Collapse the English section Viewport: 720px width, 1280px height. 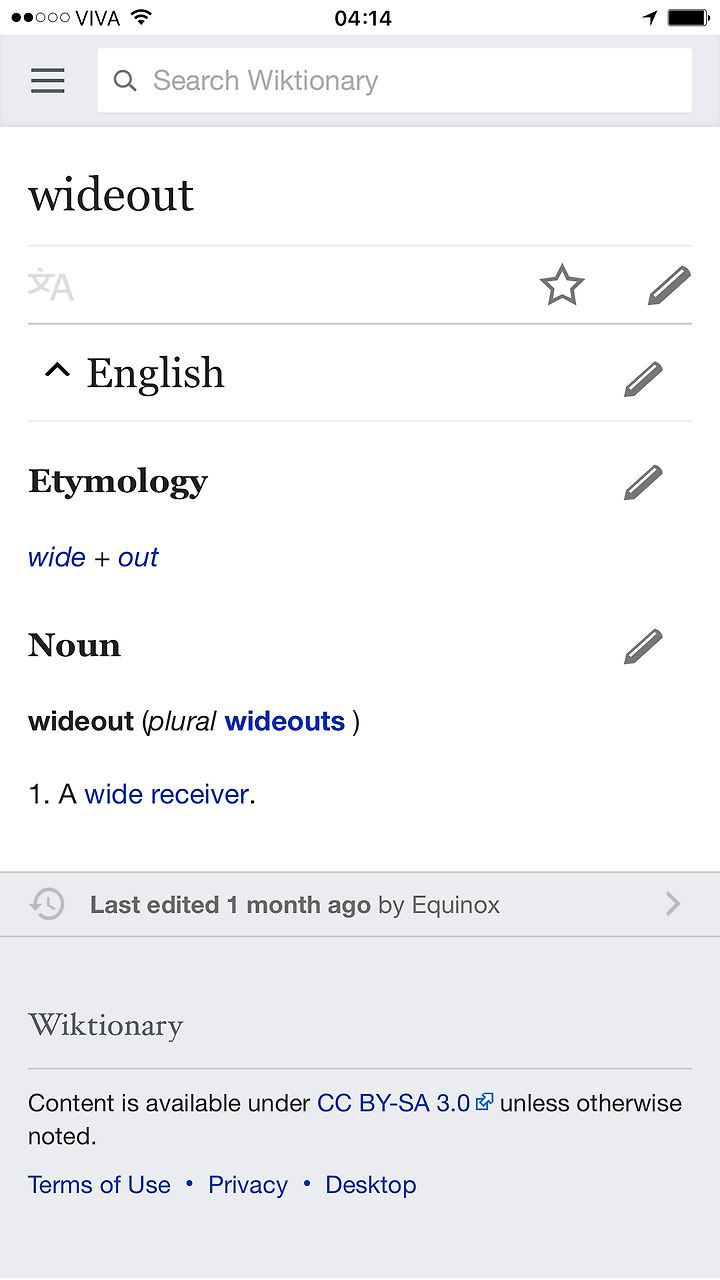(x=58, y=372)
